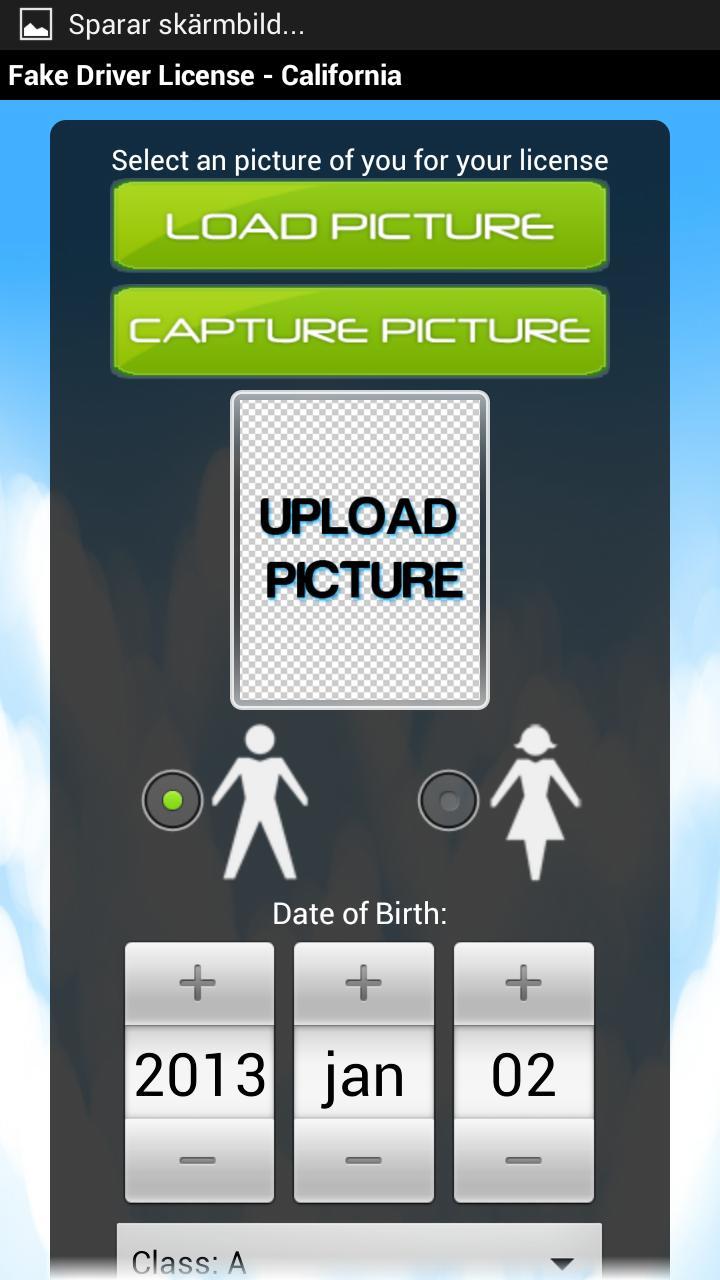Expand the Class: A dropdown
Viewport: 720px width, 1280px height.
(x=359, y=1258)
